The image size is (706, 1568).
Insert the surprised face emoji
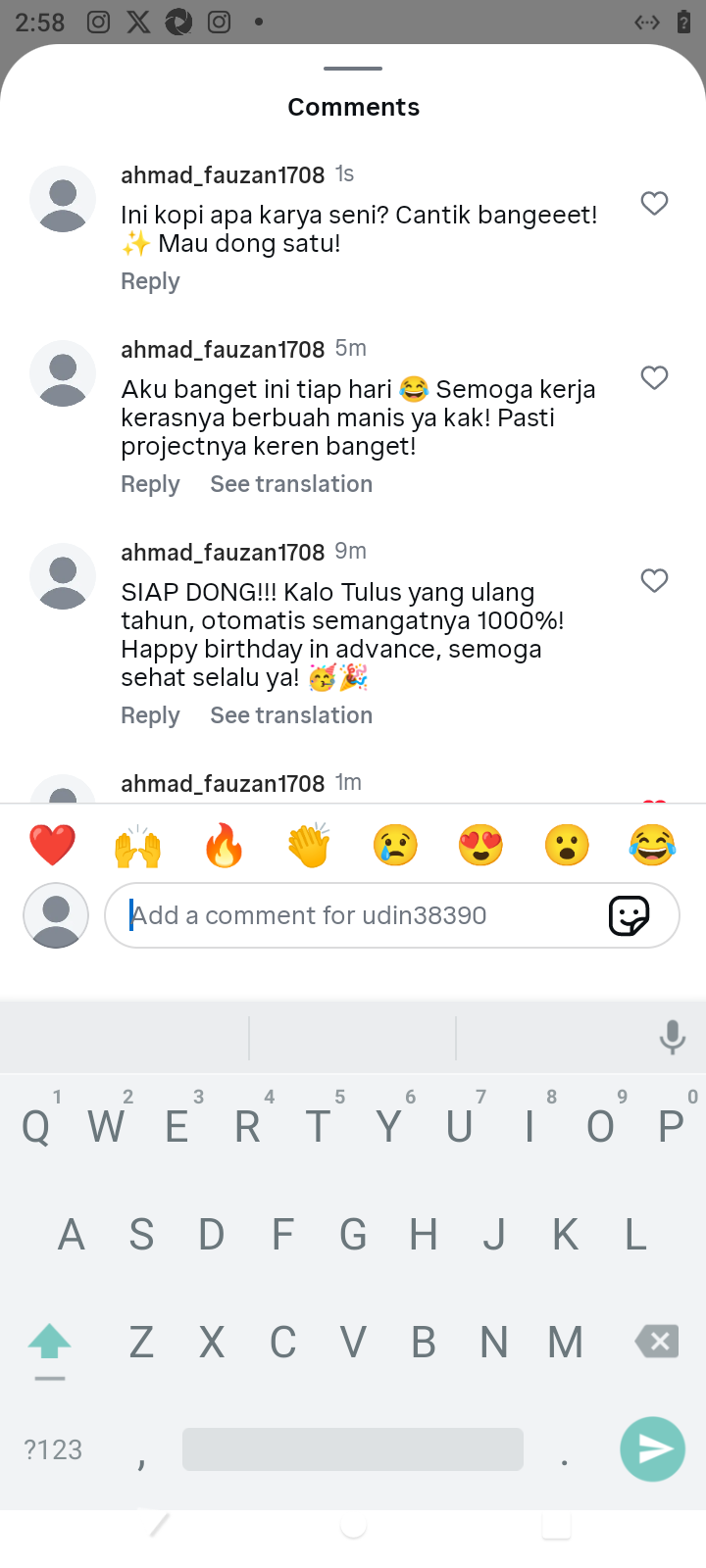pos(567,845)
